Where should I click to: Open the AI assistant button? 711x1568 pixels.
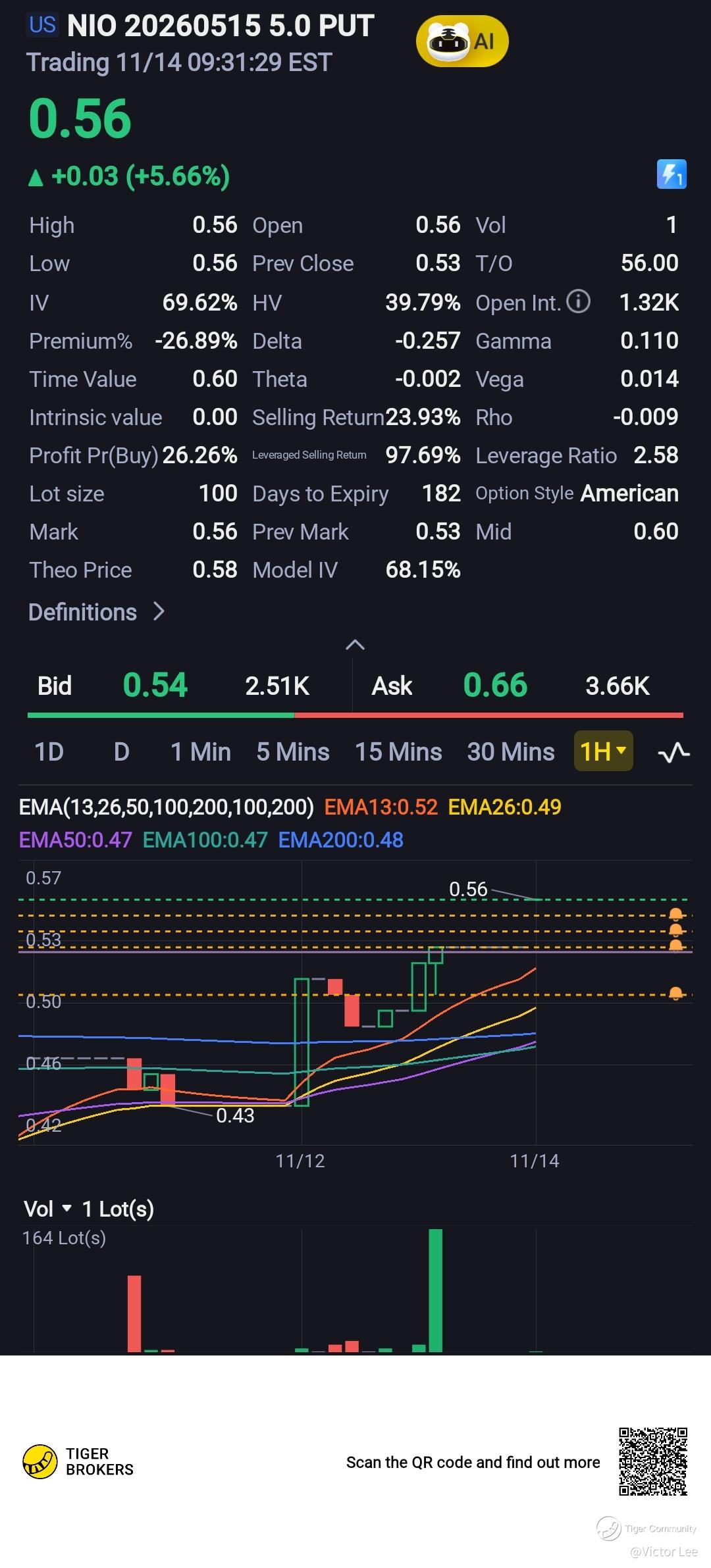coord(462,41)
